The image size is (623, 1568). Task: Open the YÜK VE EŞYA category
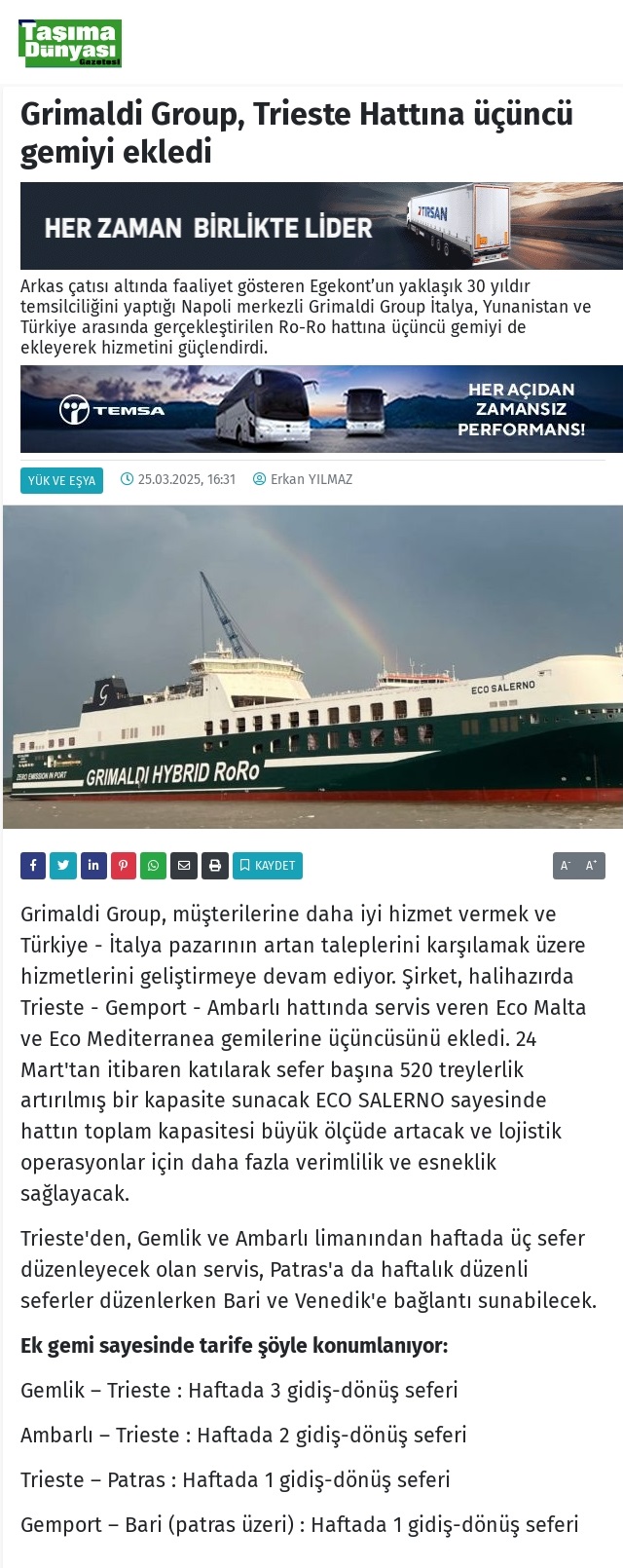(61, 480)
